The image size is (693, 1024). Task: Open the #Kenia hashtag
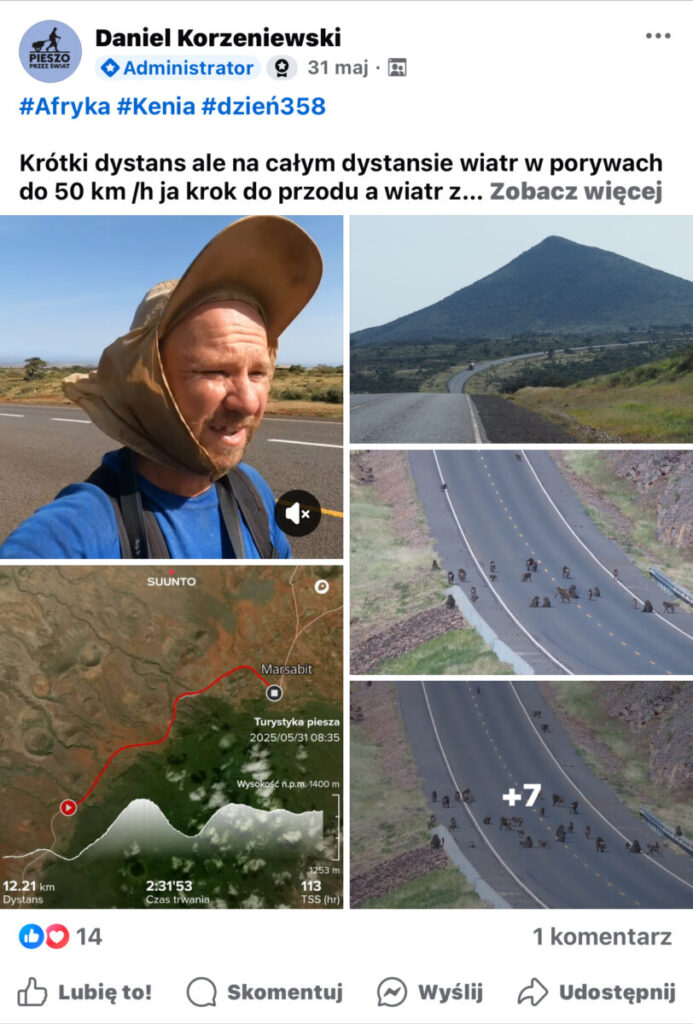(x=155, y=106)
